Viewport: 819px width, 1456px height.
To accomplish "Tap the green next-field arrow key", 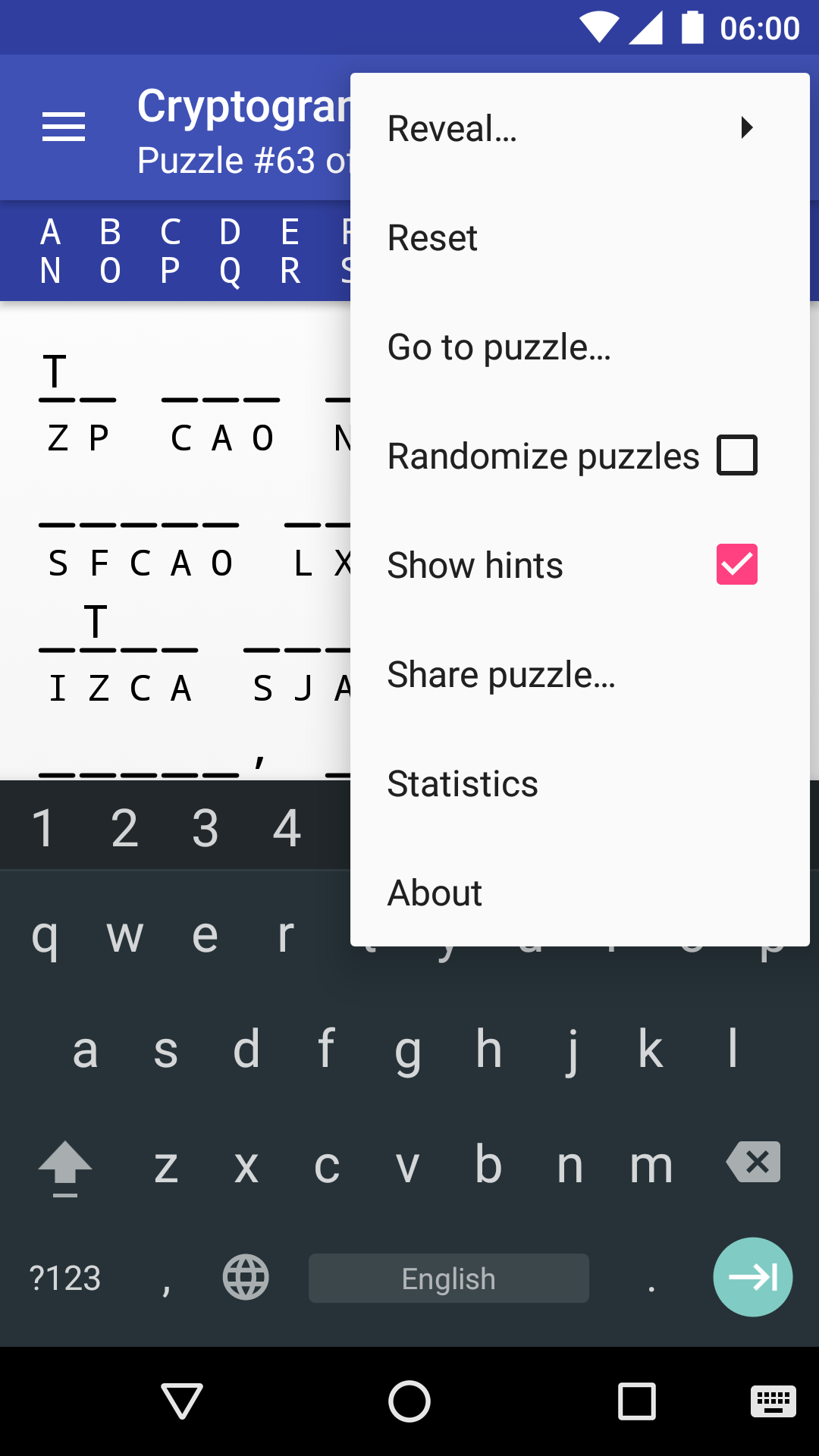I will [x=752, y=1277].
